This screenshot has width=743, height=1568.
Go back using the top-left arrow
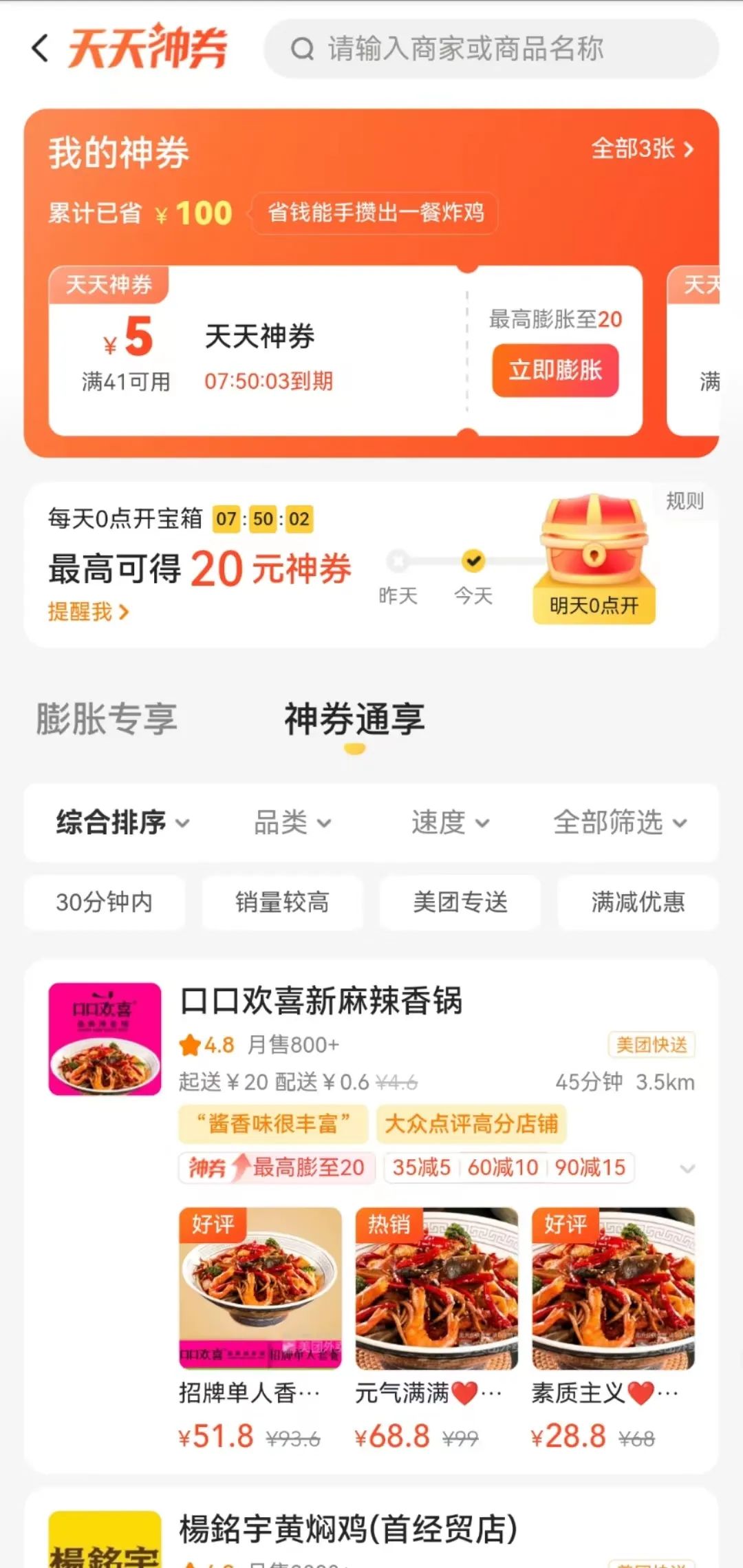(x=40, y=48)
